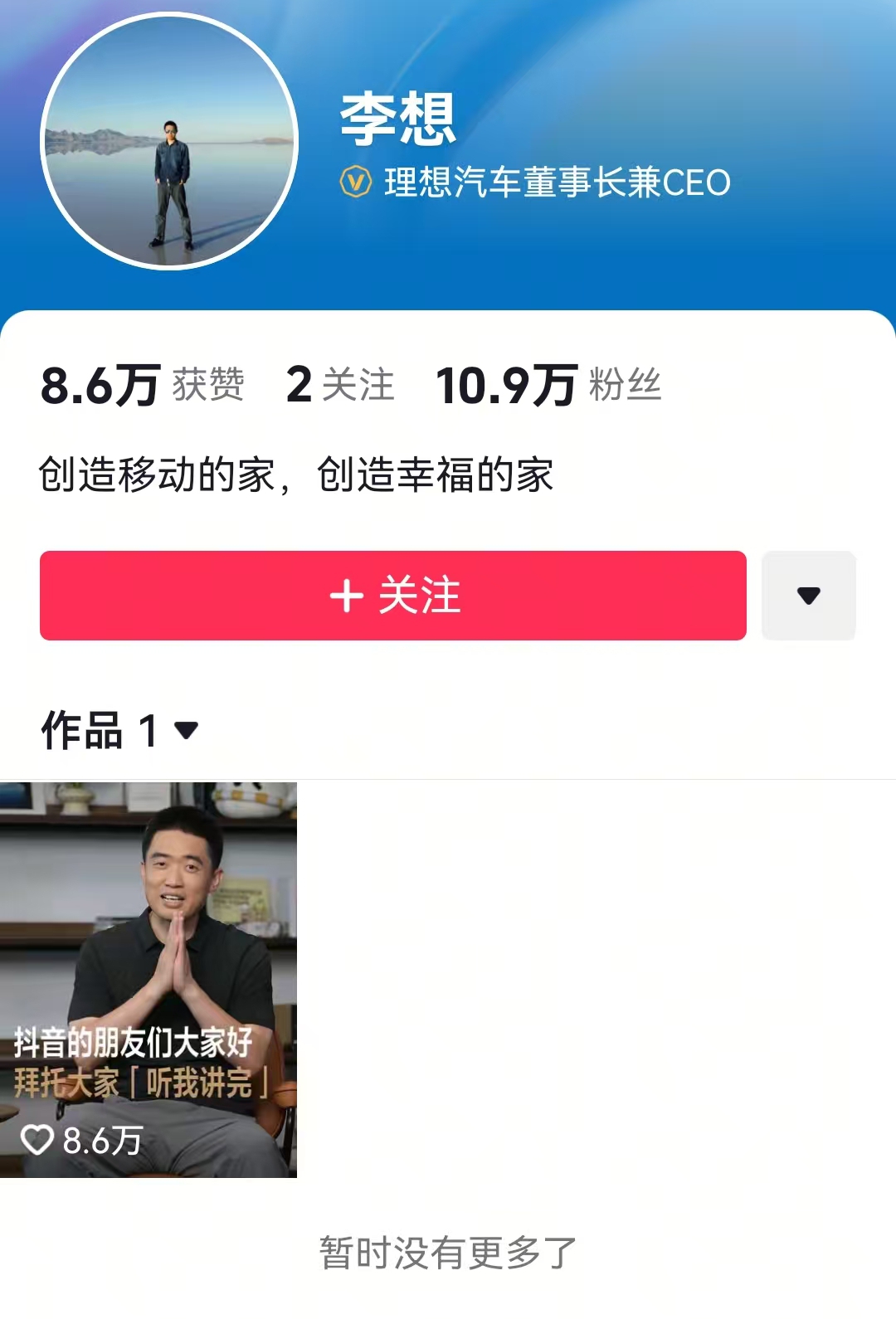
Task: Open the 2 关注 following list
Action: 340,386
